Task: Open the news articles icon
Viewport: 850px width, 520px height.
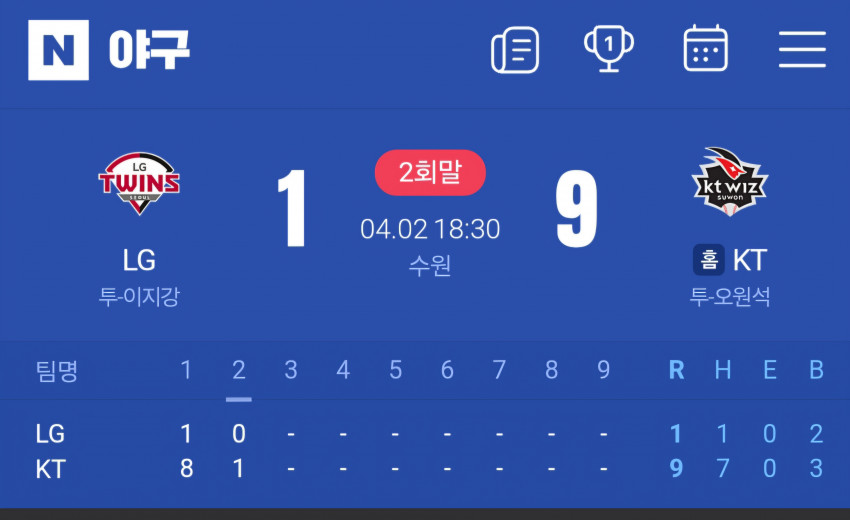Action: coord(515,49)
